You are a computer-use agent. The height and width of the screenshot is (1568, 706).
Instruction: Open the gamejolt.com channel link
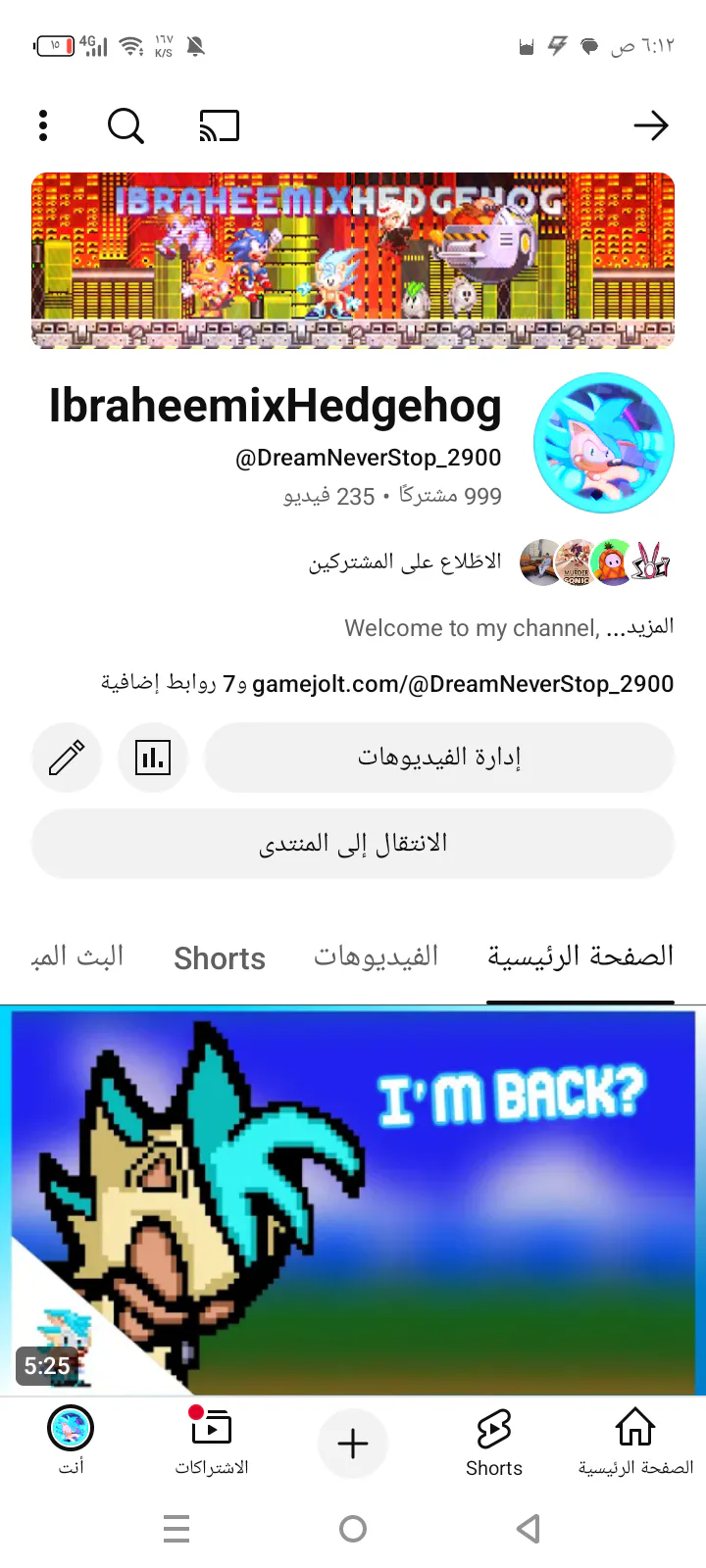point(463,684)
